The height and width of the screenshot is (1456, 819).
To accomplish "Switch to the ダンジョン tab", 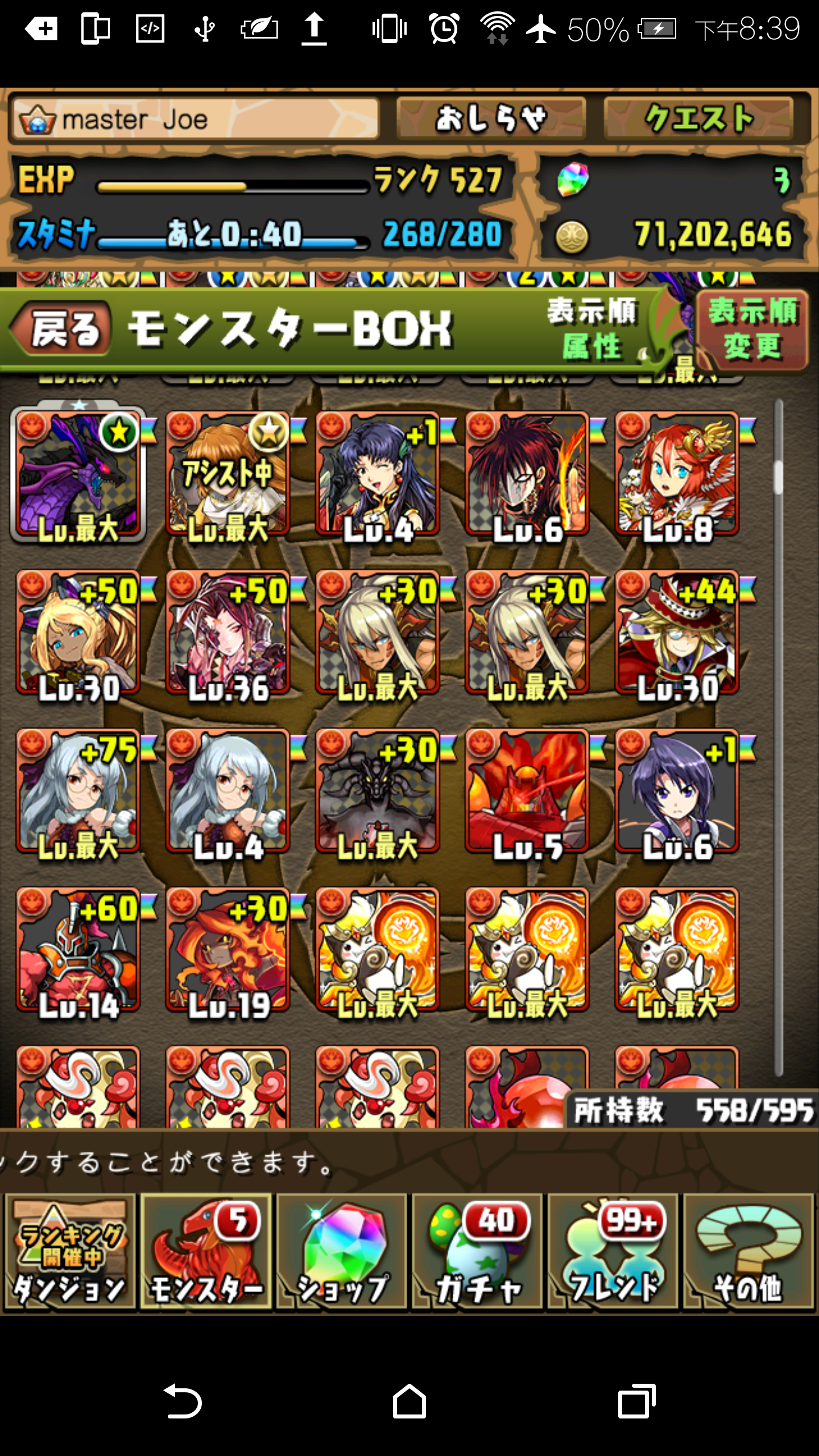I will (69, 1251).
